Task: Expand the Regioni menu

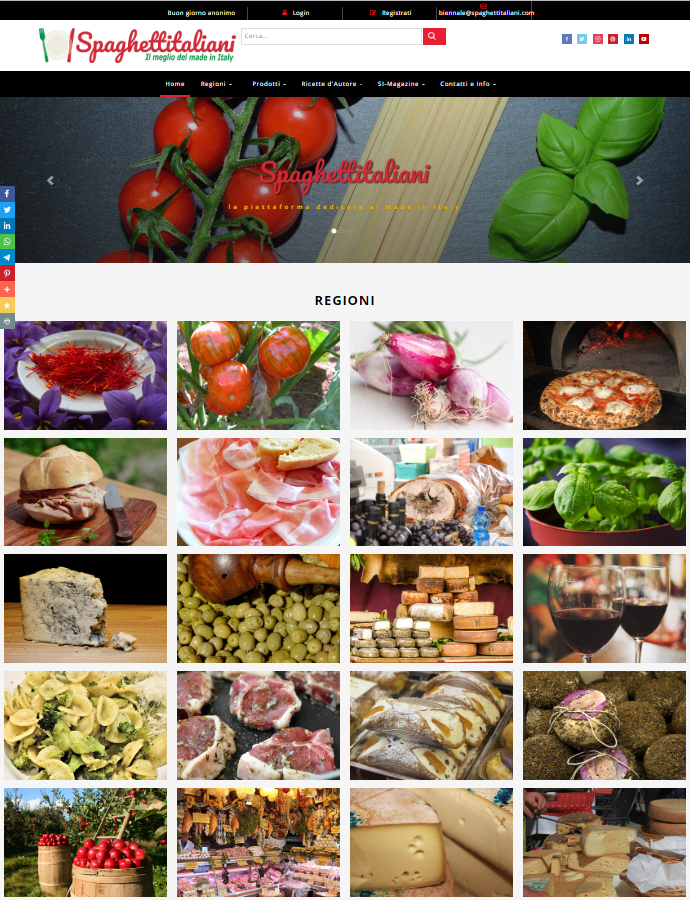Action: (216, 84)
